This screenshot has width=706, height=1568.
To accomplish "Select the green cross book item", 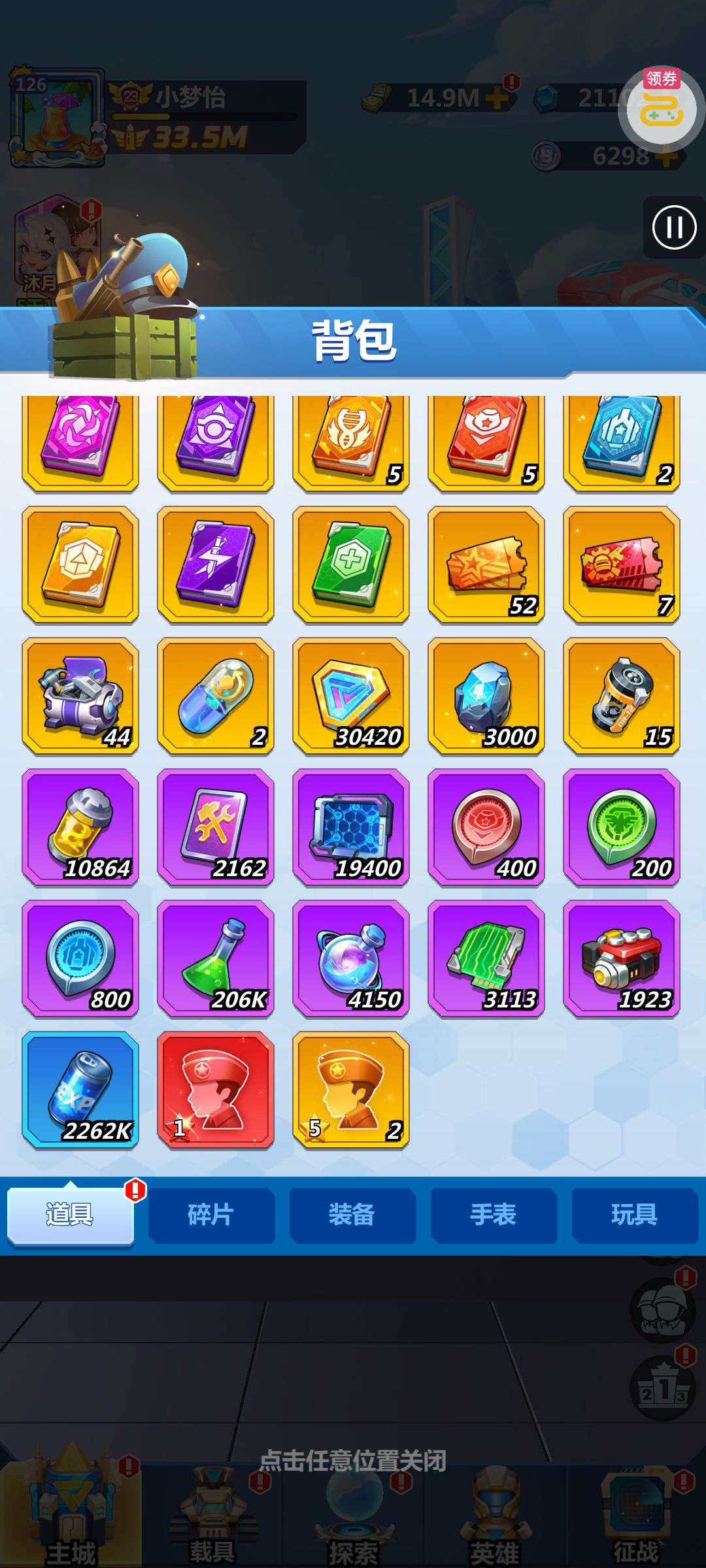I will (x=351, y=564).
